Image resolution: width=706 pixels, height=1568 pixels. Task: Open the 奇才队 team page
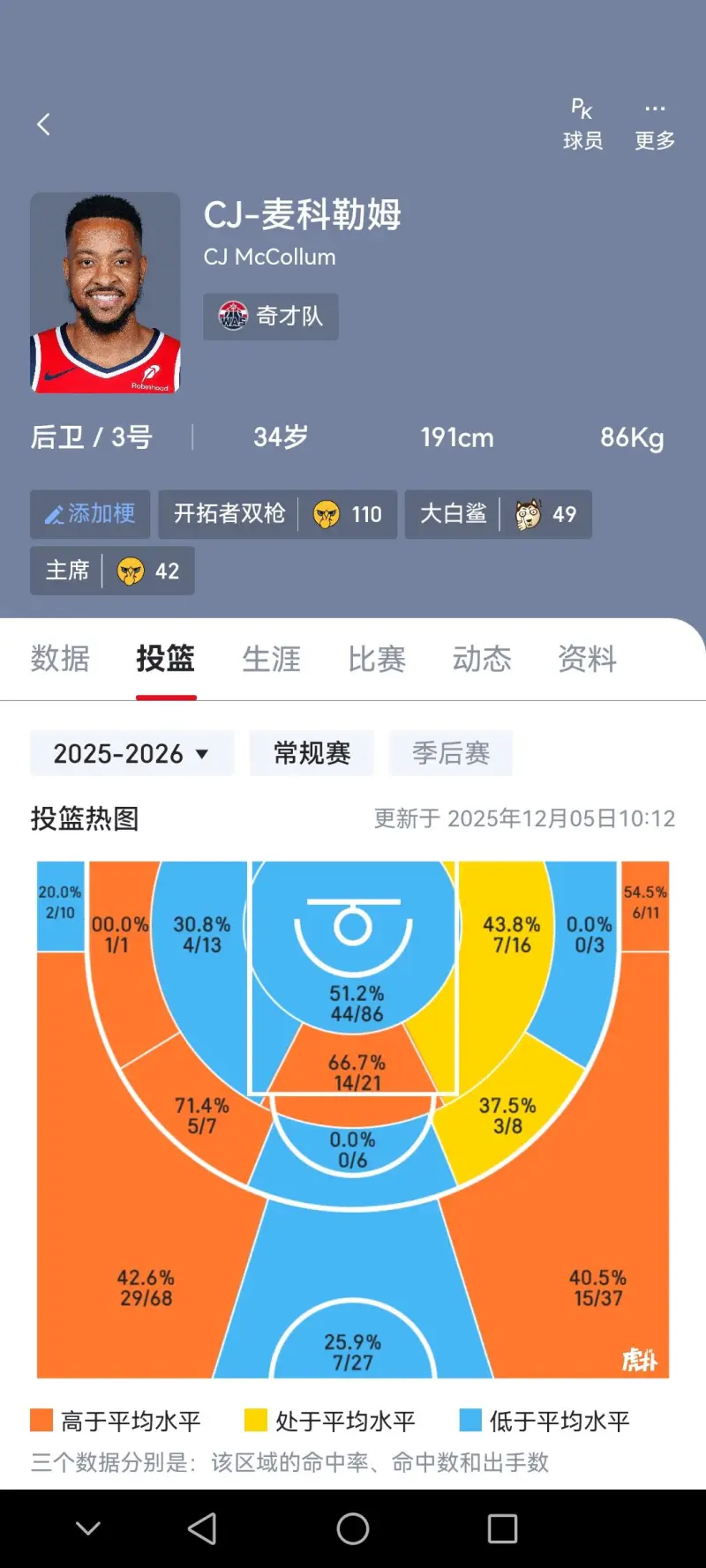(271, 317)
